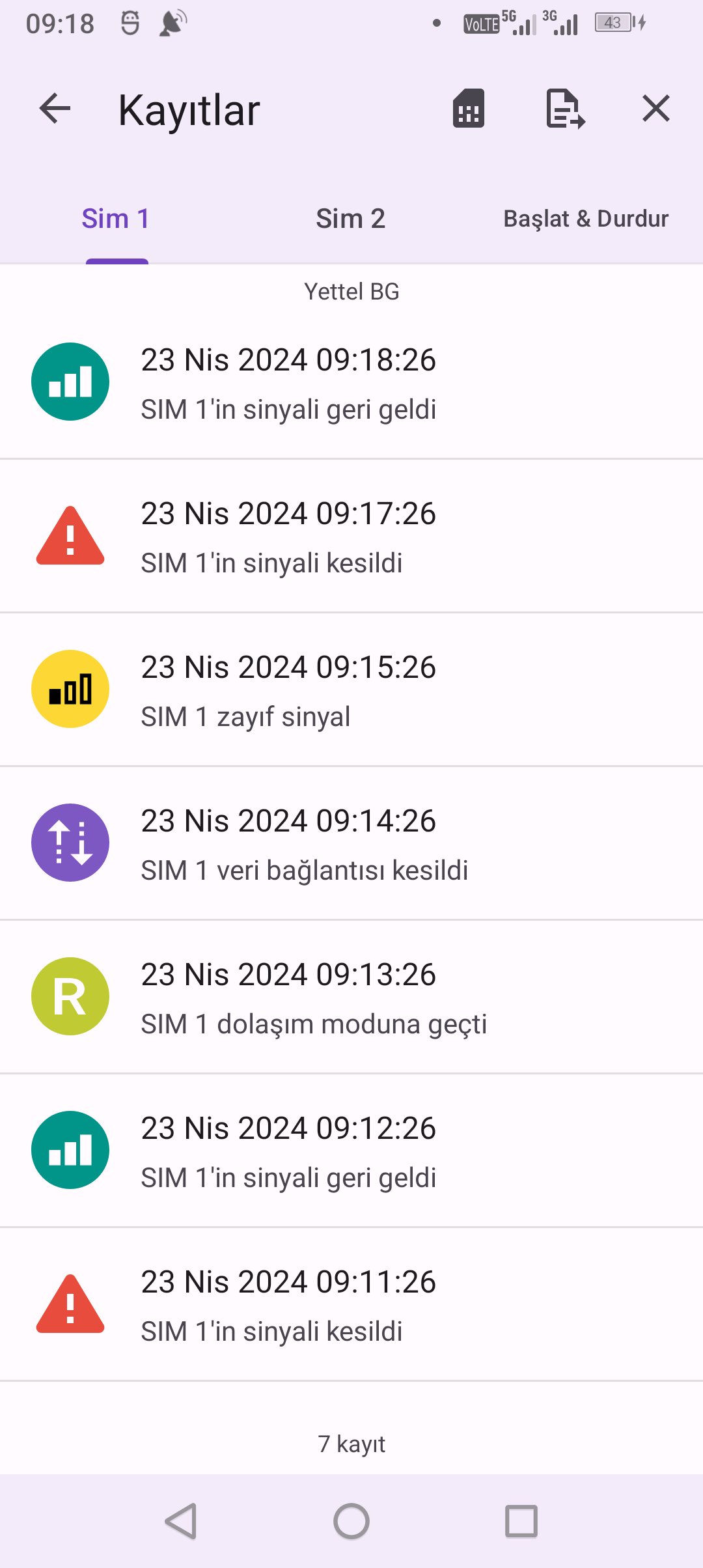Viewport: 703px width, 1568px height.
Task: Tap the system home button
Action: tap(351, 1522)
